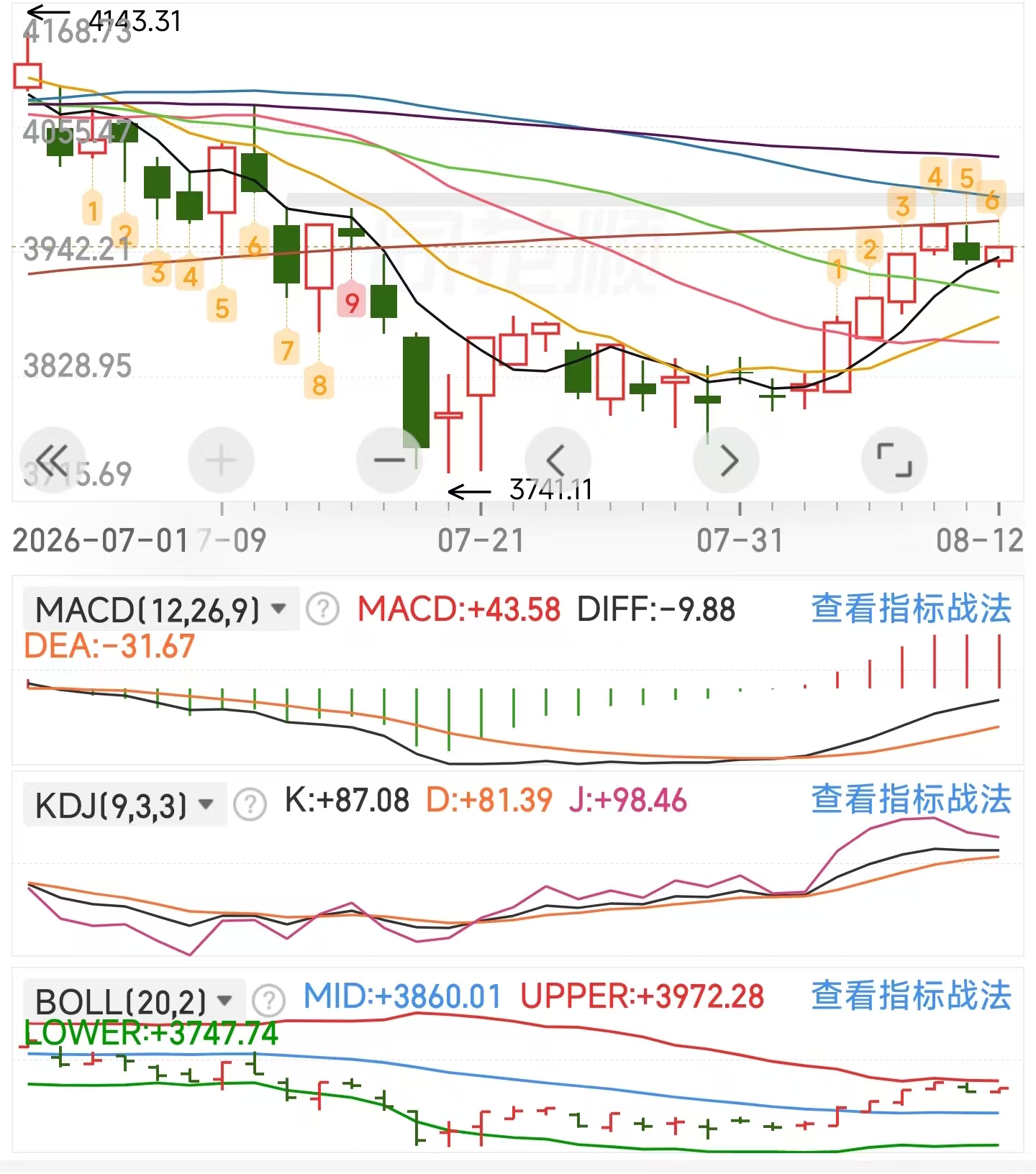This screenshot has height=1174, width=1036.
Task: Jump to earliest data with double-left arrow
Action: tap(53, 460)
